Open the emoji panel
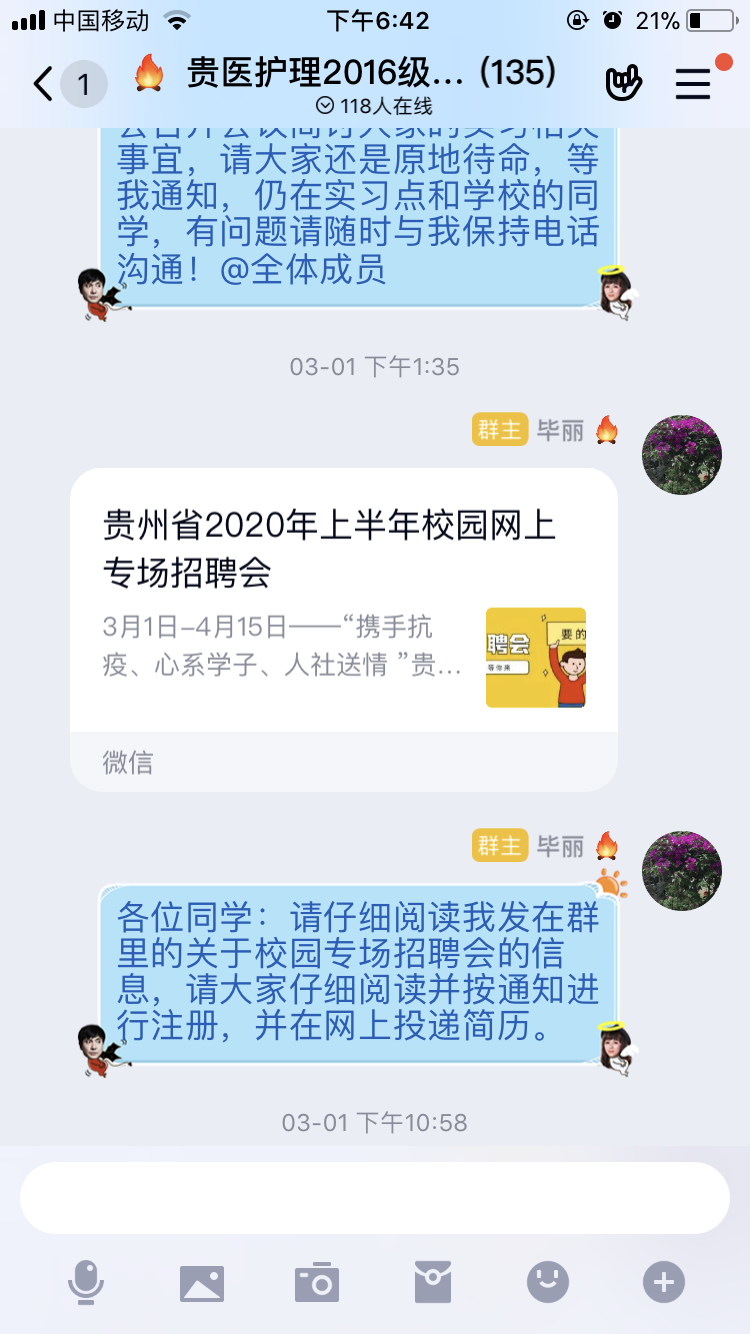Viewport: 750px width, 1334px height. (548, 1282)
